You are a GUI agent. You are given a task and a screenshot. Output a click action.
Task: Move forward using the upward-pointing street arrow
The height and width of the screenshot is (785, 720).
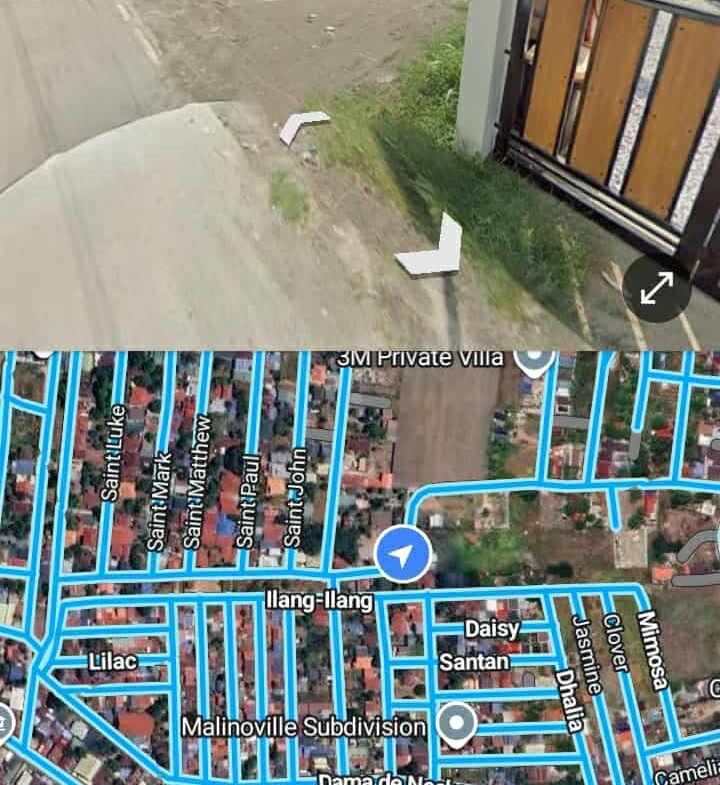click(x=303, y=126)
